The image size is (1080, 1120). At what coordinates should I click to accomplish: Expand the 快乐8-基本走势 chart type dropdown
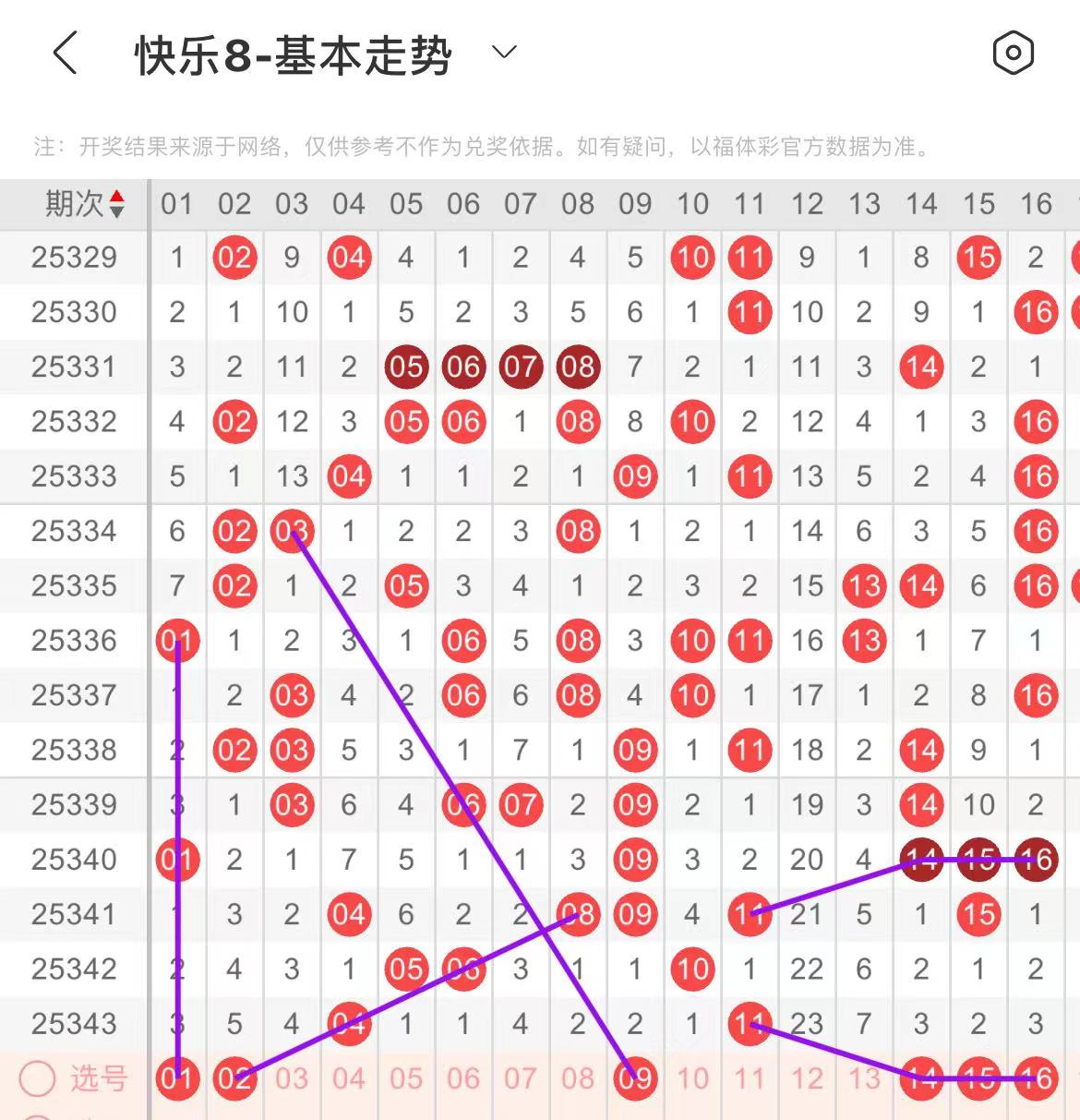pyautogui.click(x=504, y=53)
